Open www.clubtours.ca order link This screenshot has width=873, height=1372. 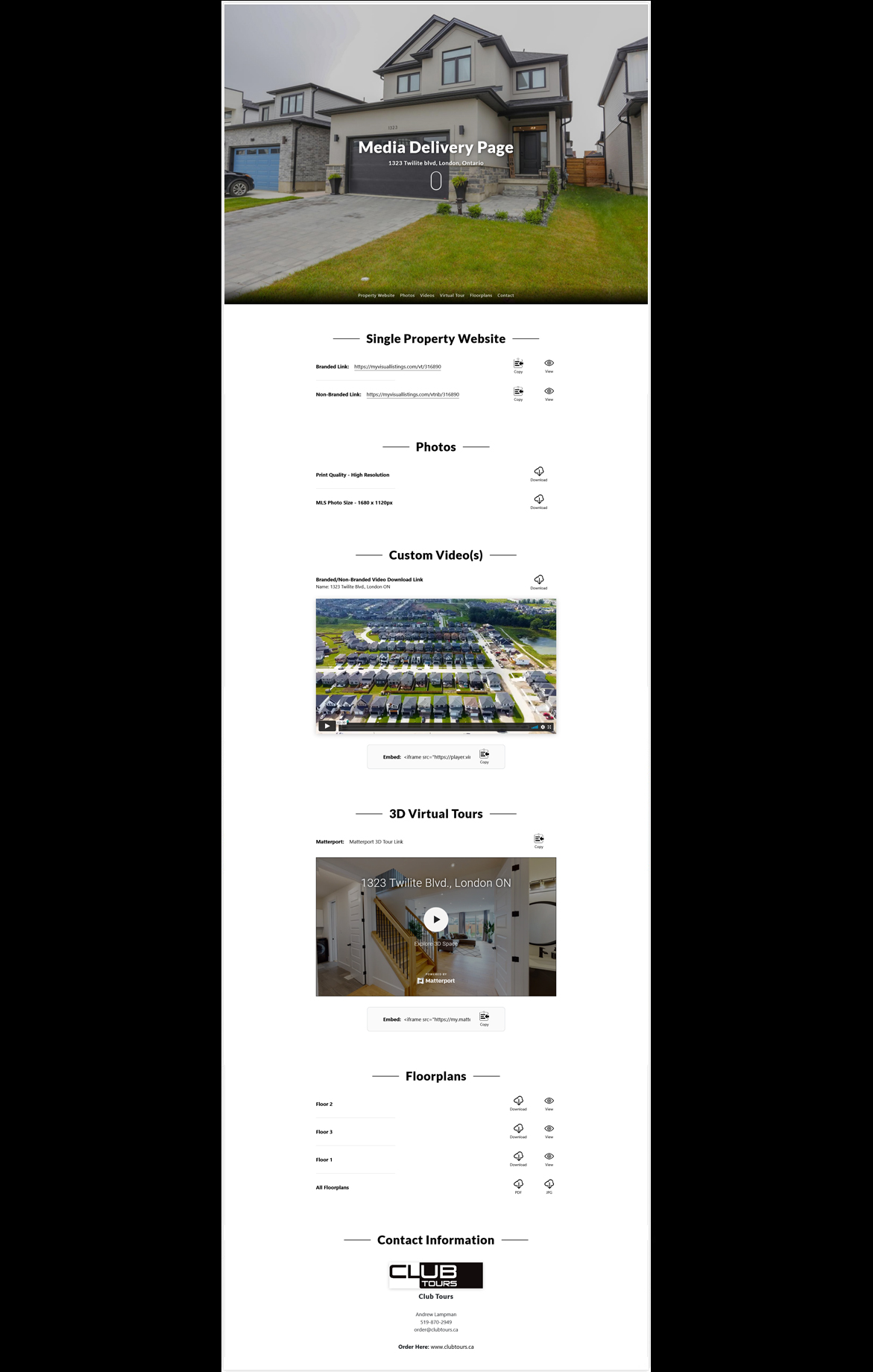pyautogui.click(x=452, y=1347)
